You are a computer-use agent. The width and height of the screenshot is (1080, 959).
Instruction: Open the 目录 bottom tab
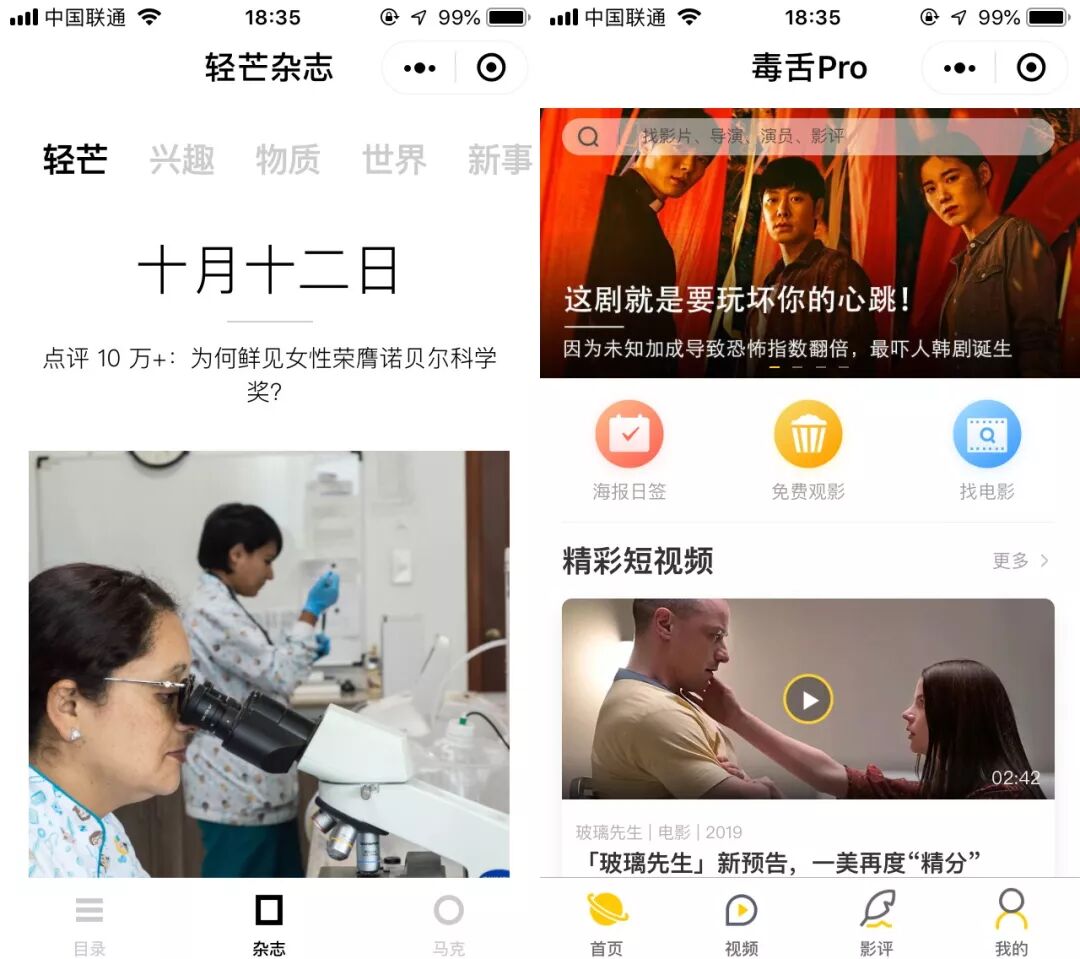click(89, 925)
